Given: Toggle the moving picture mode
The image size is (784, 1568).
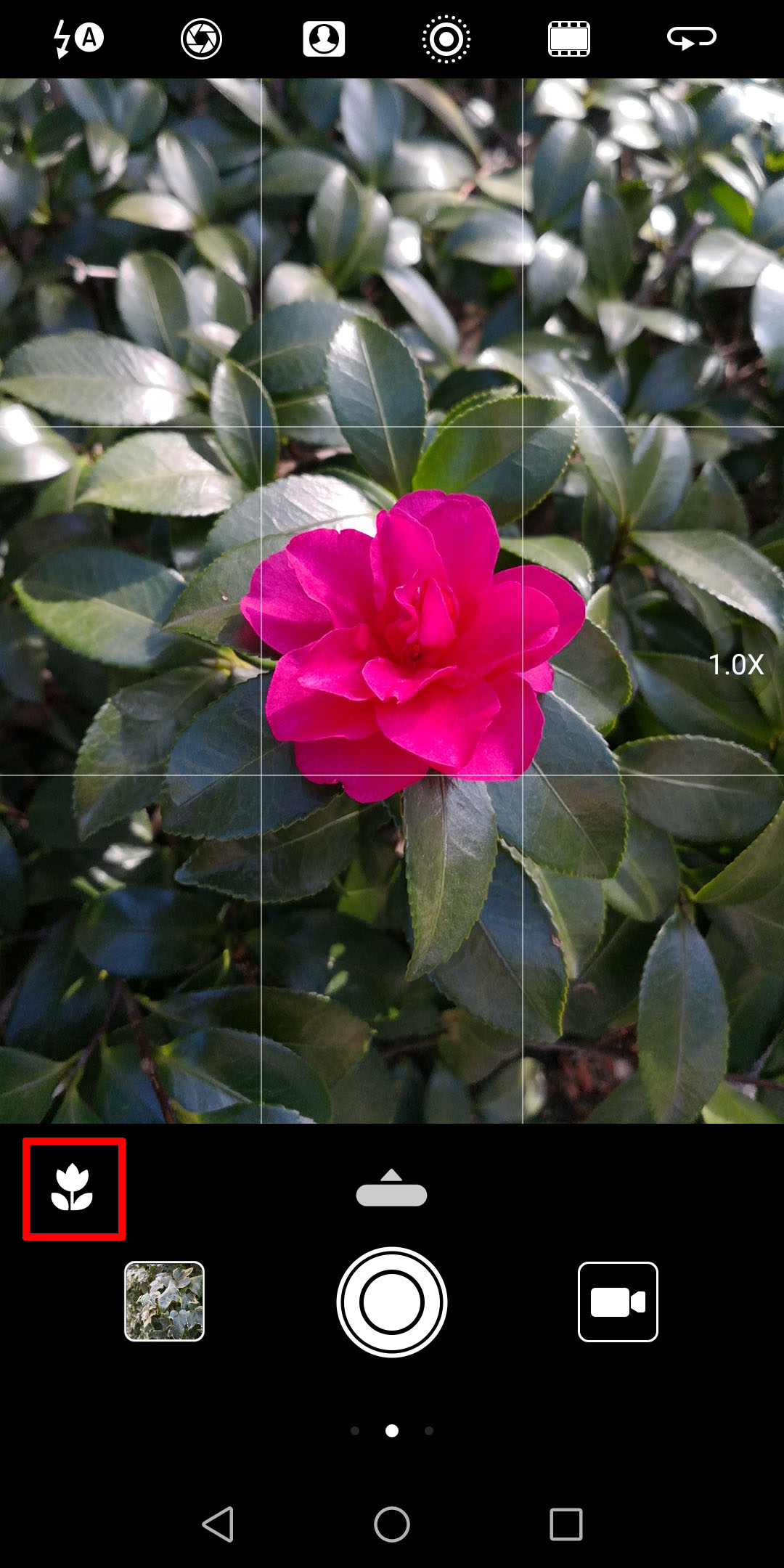Looking at the screenshot, I should tap(446, 38).
